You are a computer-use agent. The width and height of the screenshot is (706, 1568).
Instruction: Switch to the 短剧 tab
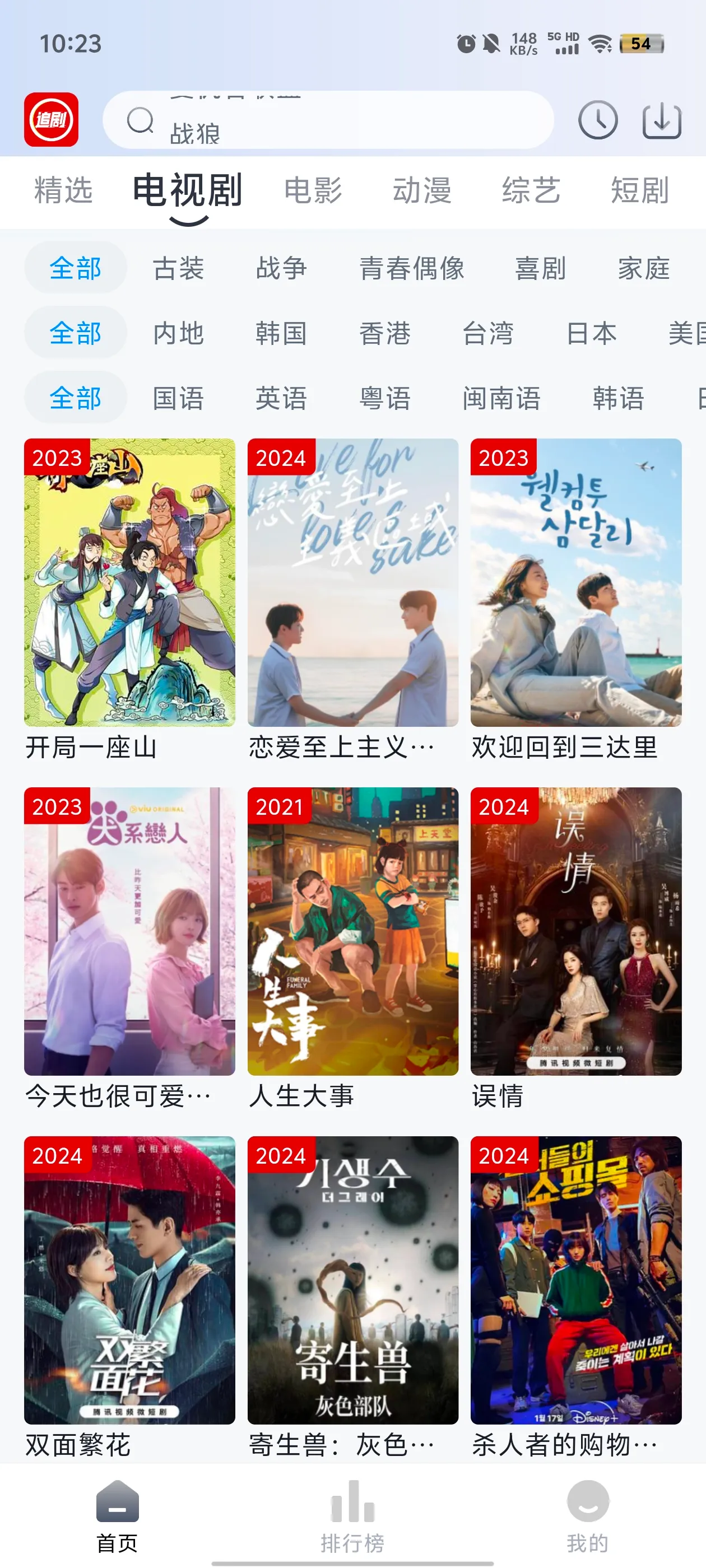640,190
